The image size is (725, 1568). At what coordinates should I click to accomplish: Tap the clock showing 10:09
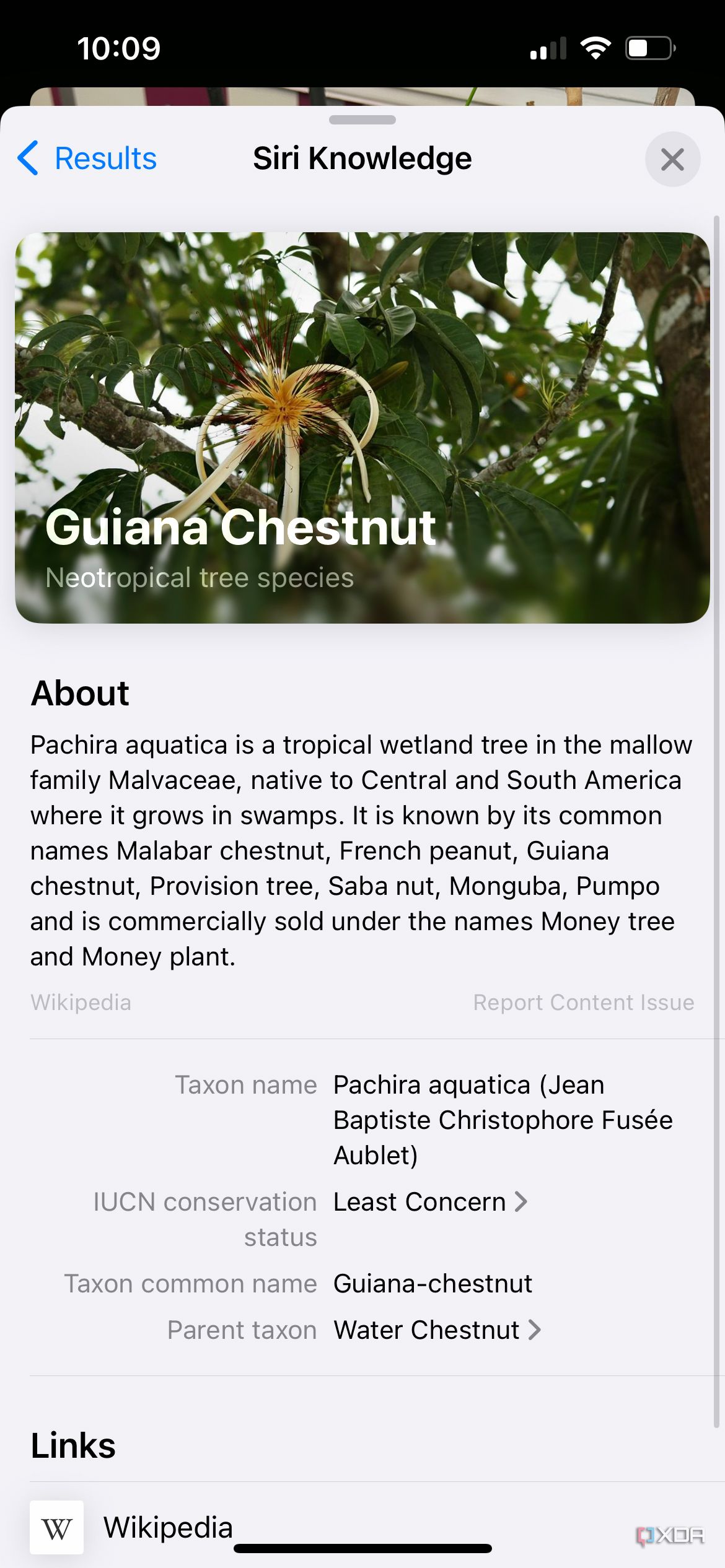coord(119,48)
